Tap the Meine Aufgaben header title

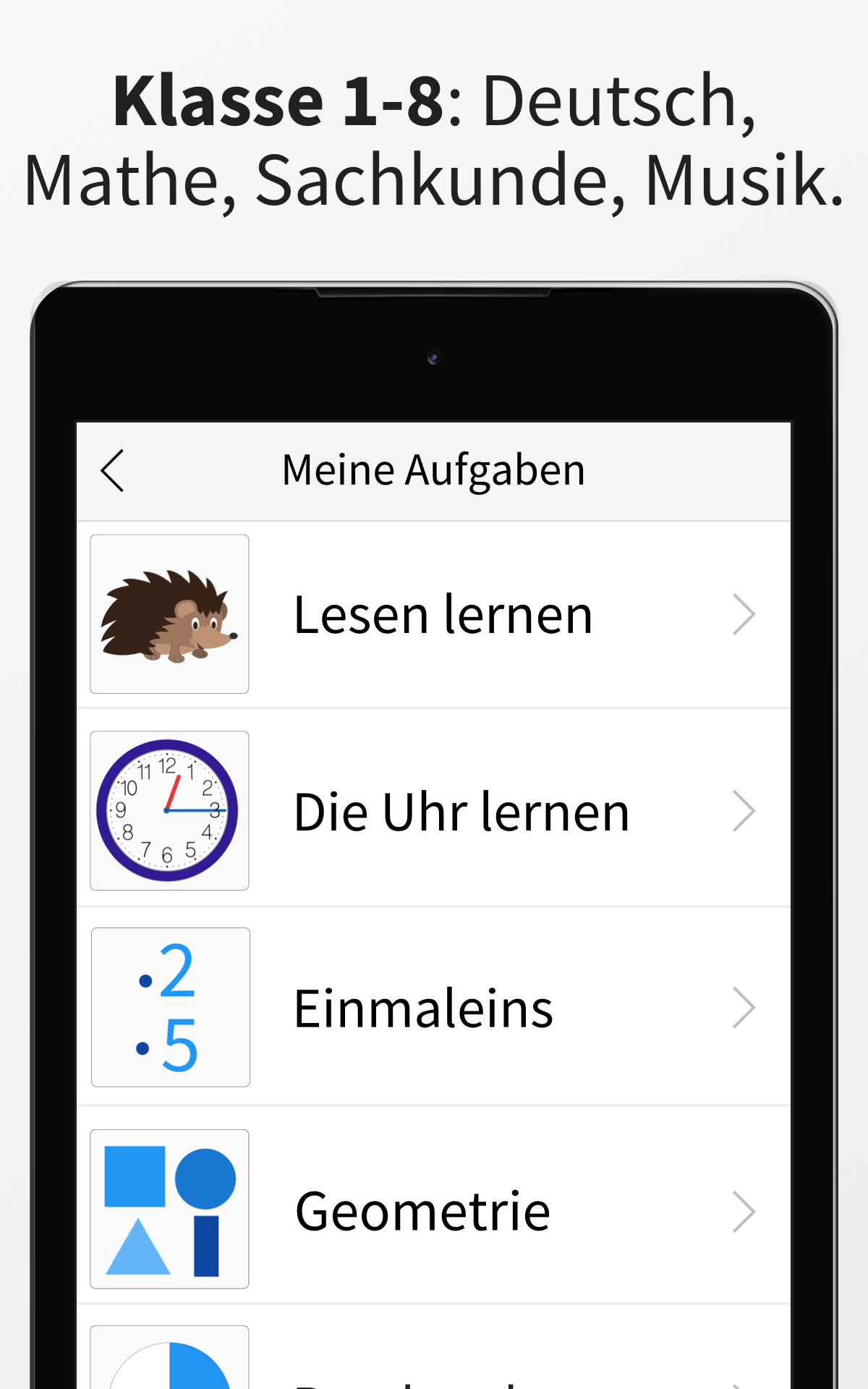433,470
